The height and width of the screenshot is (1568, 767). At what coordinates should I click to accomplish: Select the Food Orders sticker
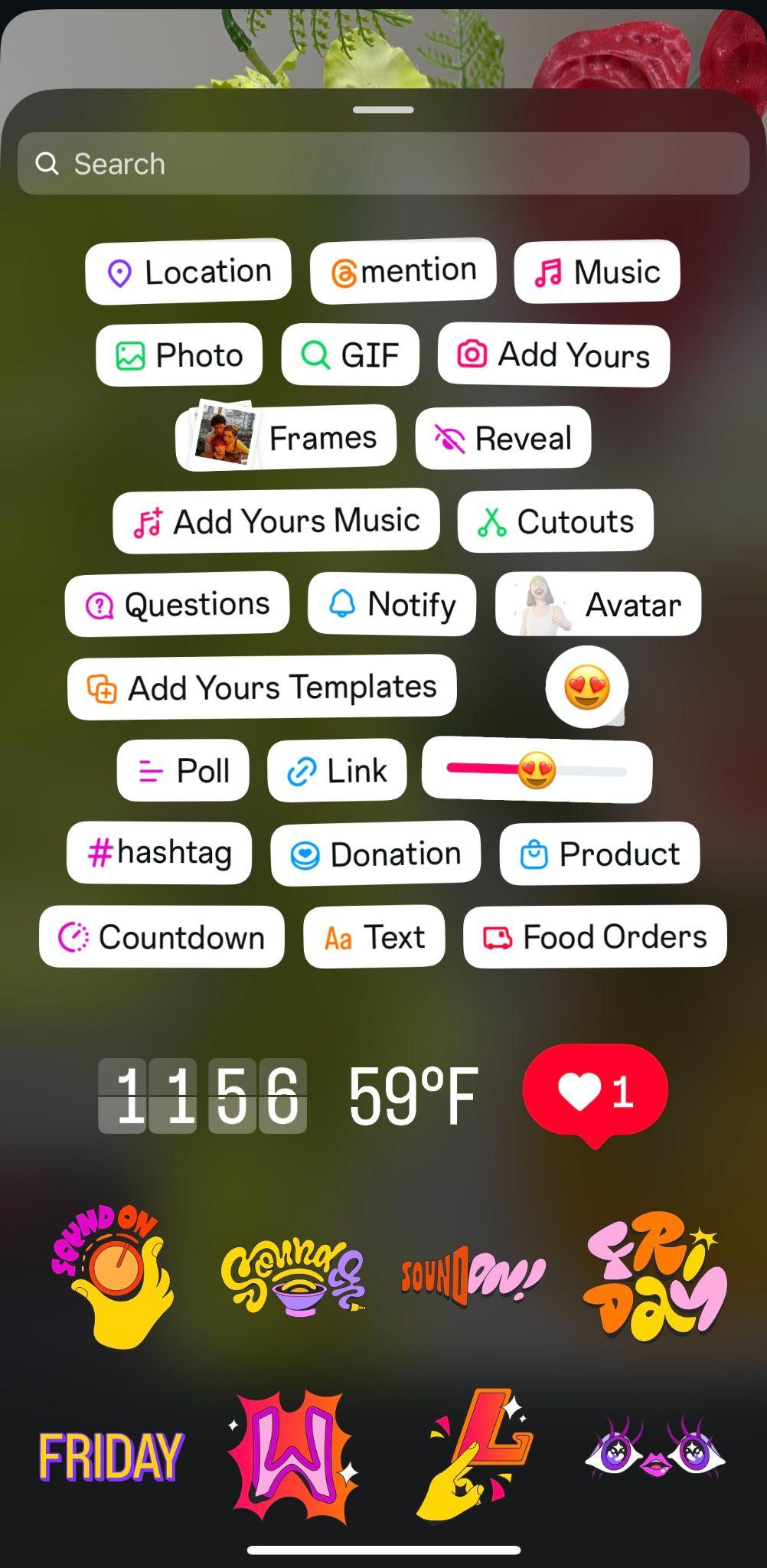click(x=593, y=936)
